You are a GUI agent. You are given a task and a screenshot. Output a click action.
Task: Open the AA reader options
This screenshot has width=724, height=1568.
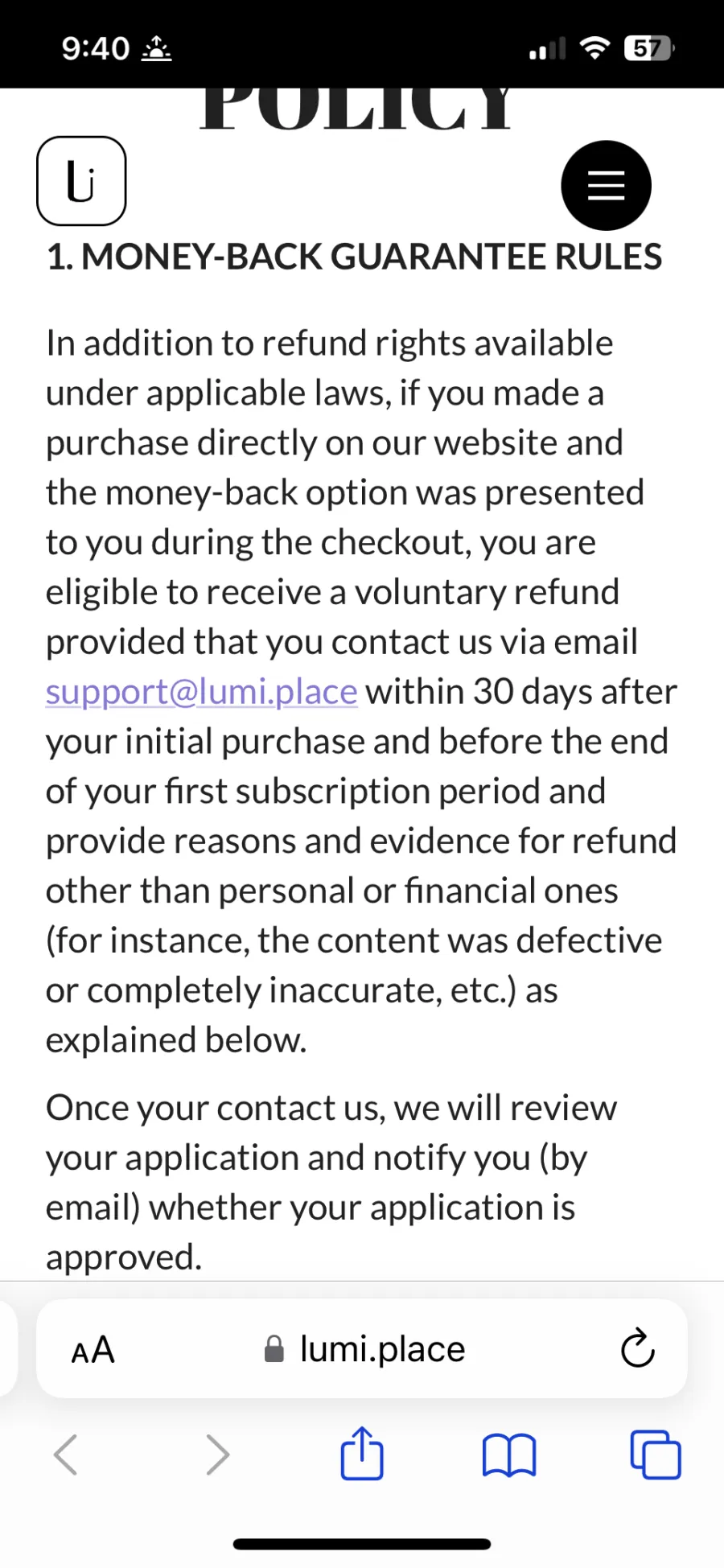coord(93,1350)
